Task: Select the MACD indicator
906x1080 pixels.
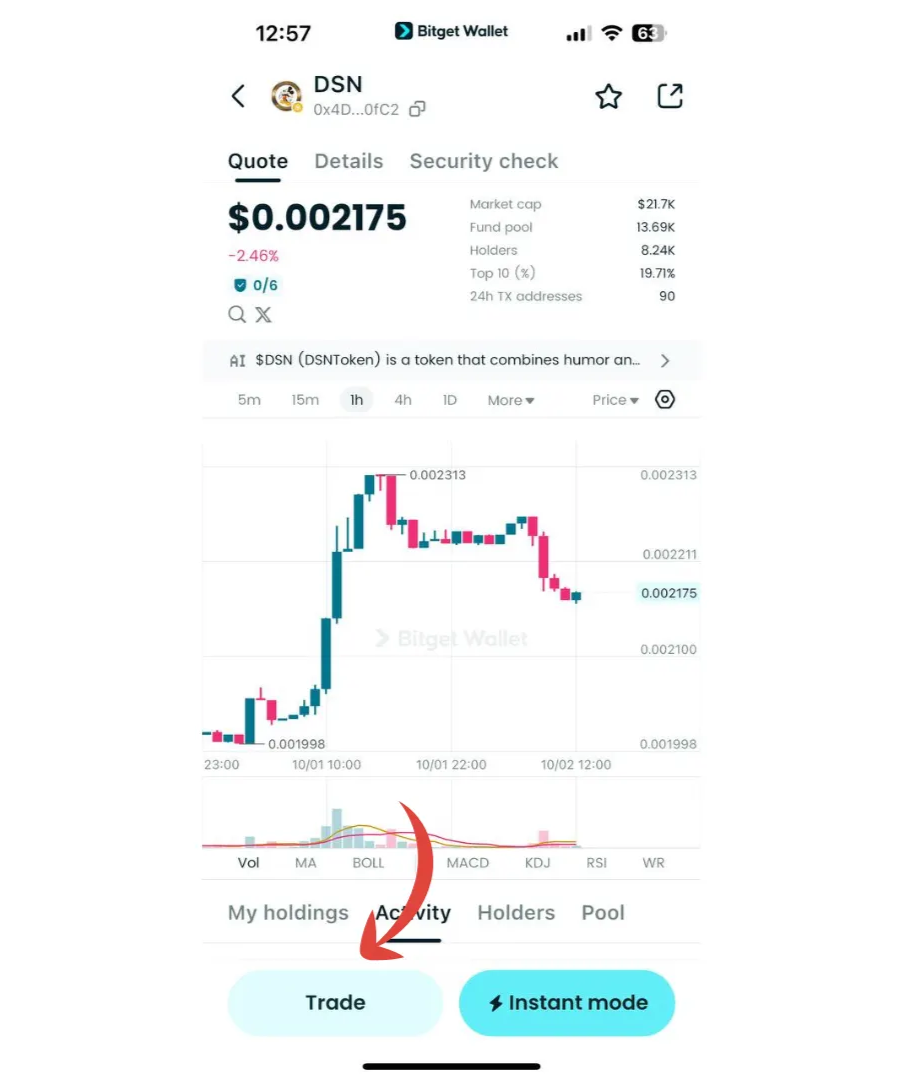Action: tap(467, 862)
